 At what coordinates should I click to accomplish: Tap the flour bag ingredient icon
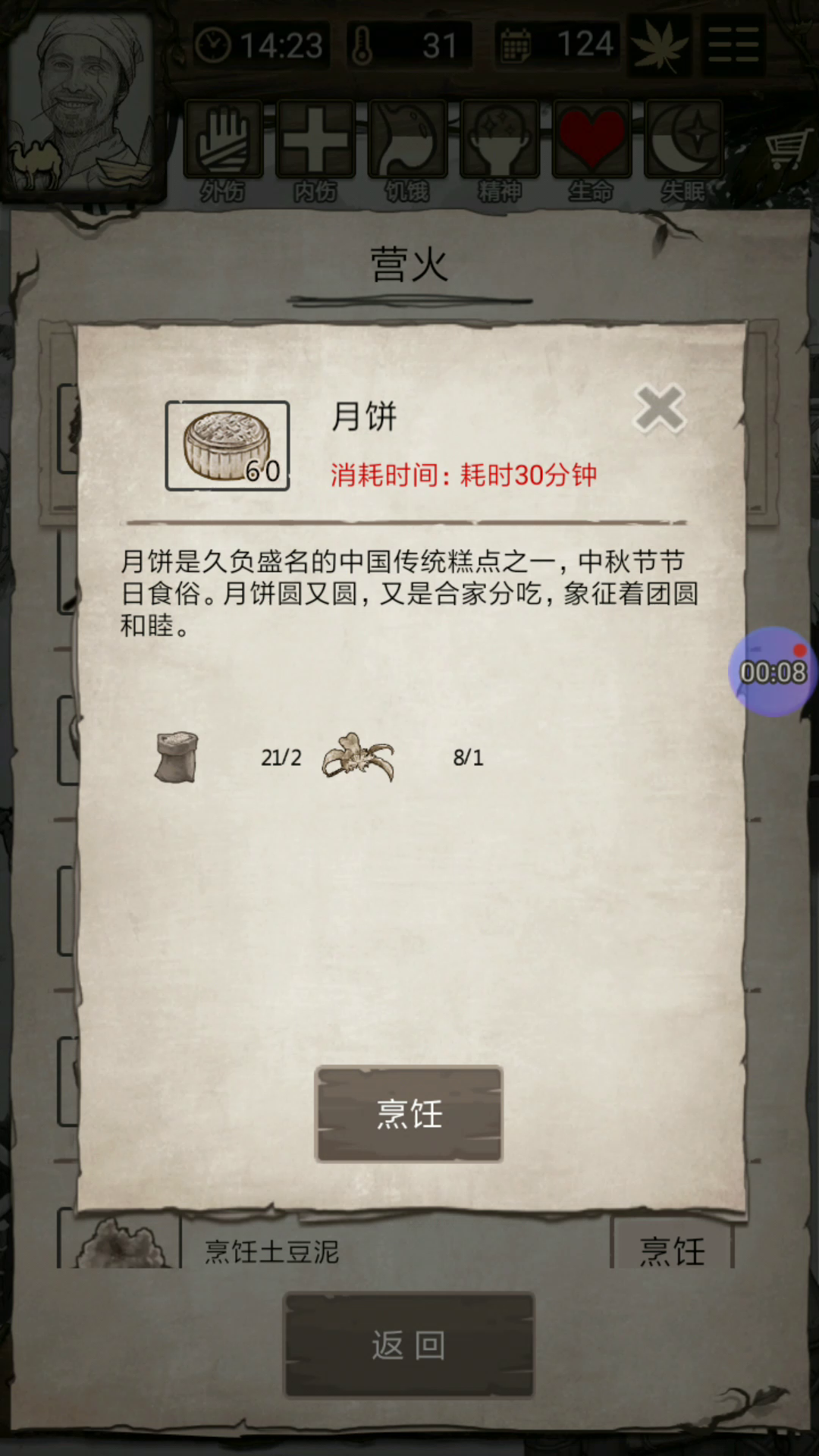pyautogui.click(x=176, y=757)
